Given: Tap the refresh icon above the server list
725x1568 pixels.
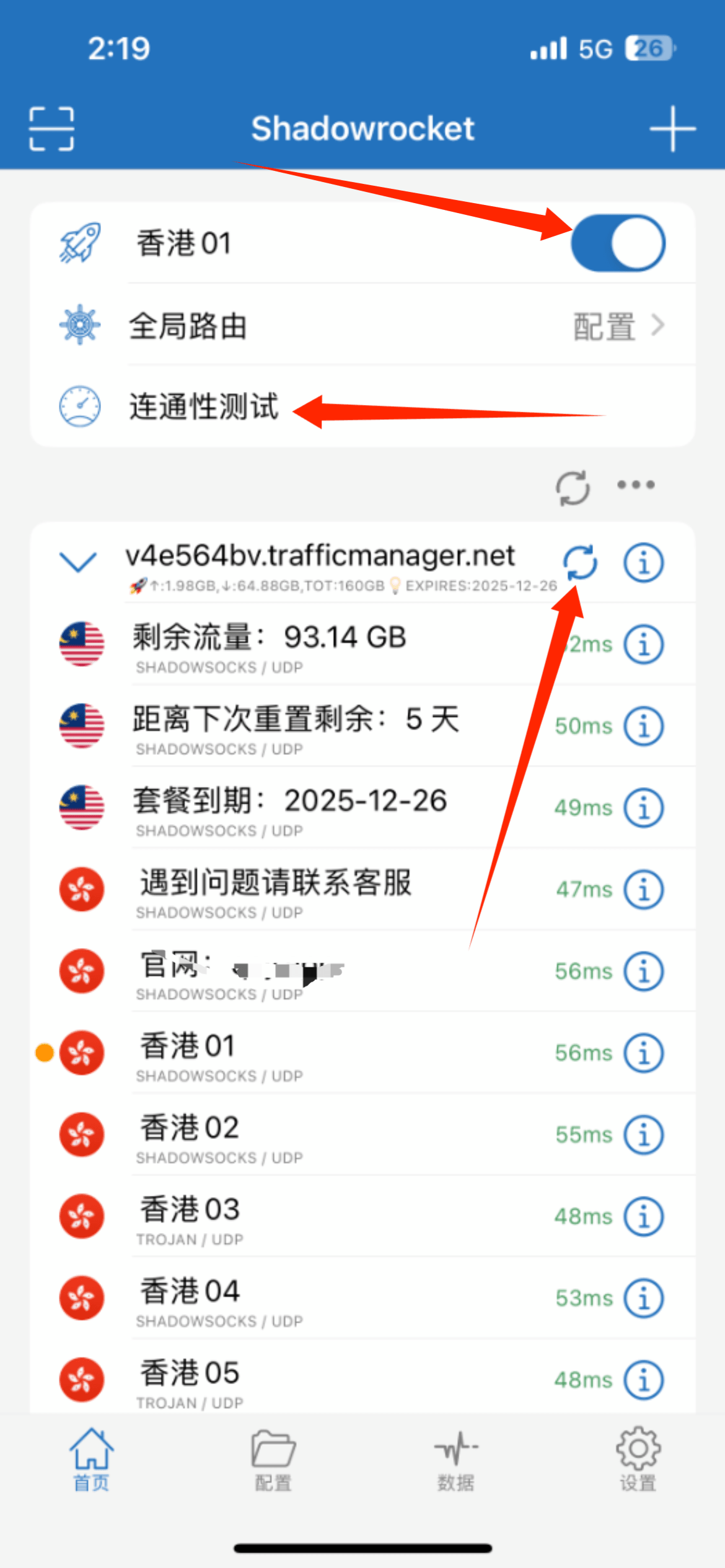Looking at the screenshot, I should pos(573,487).
